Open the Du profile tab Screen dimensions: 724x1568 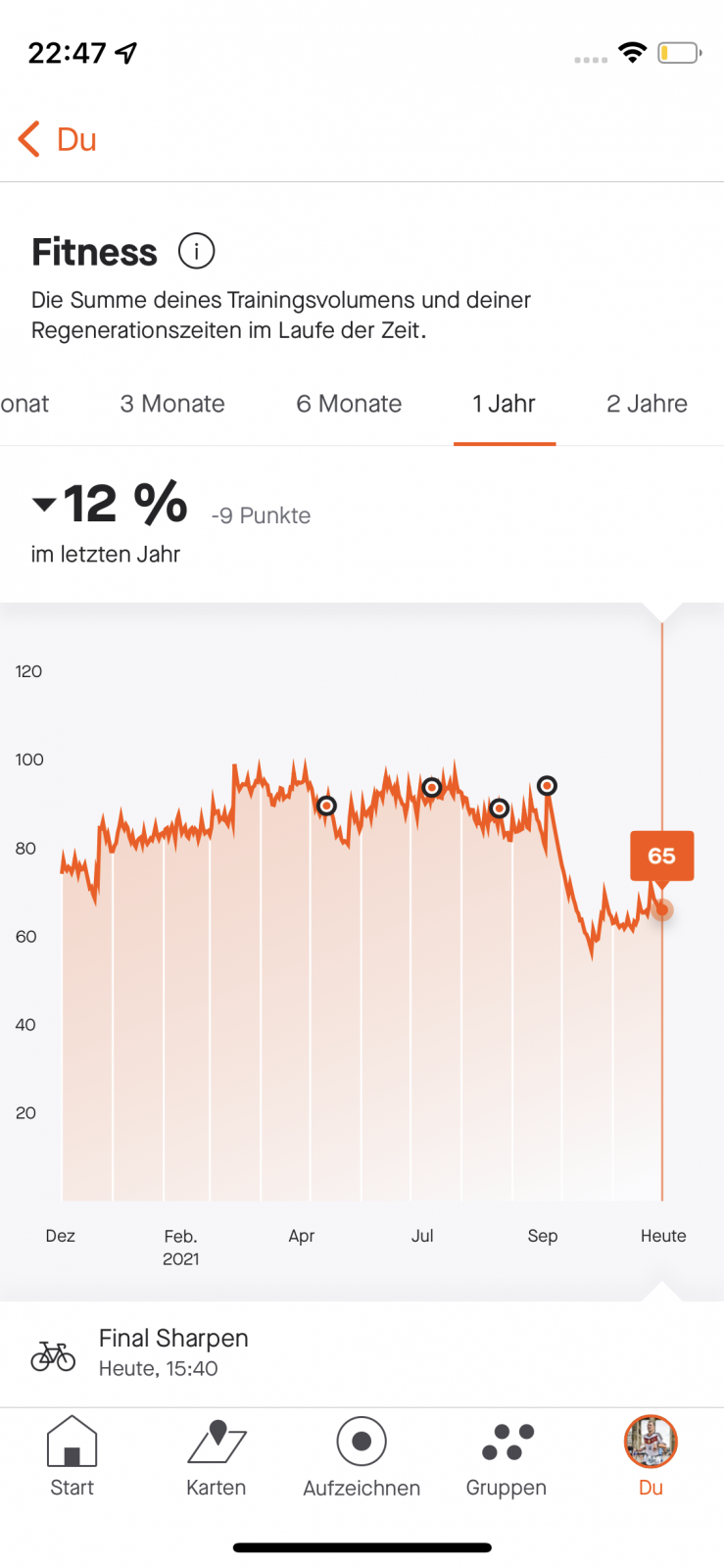coord(651,1456)
